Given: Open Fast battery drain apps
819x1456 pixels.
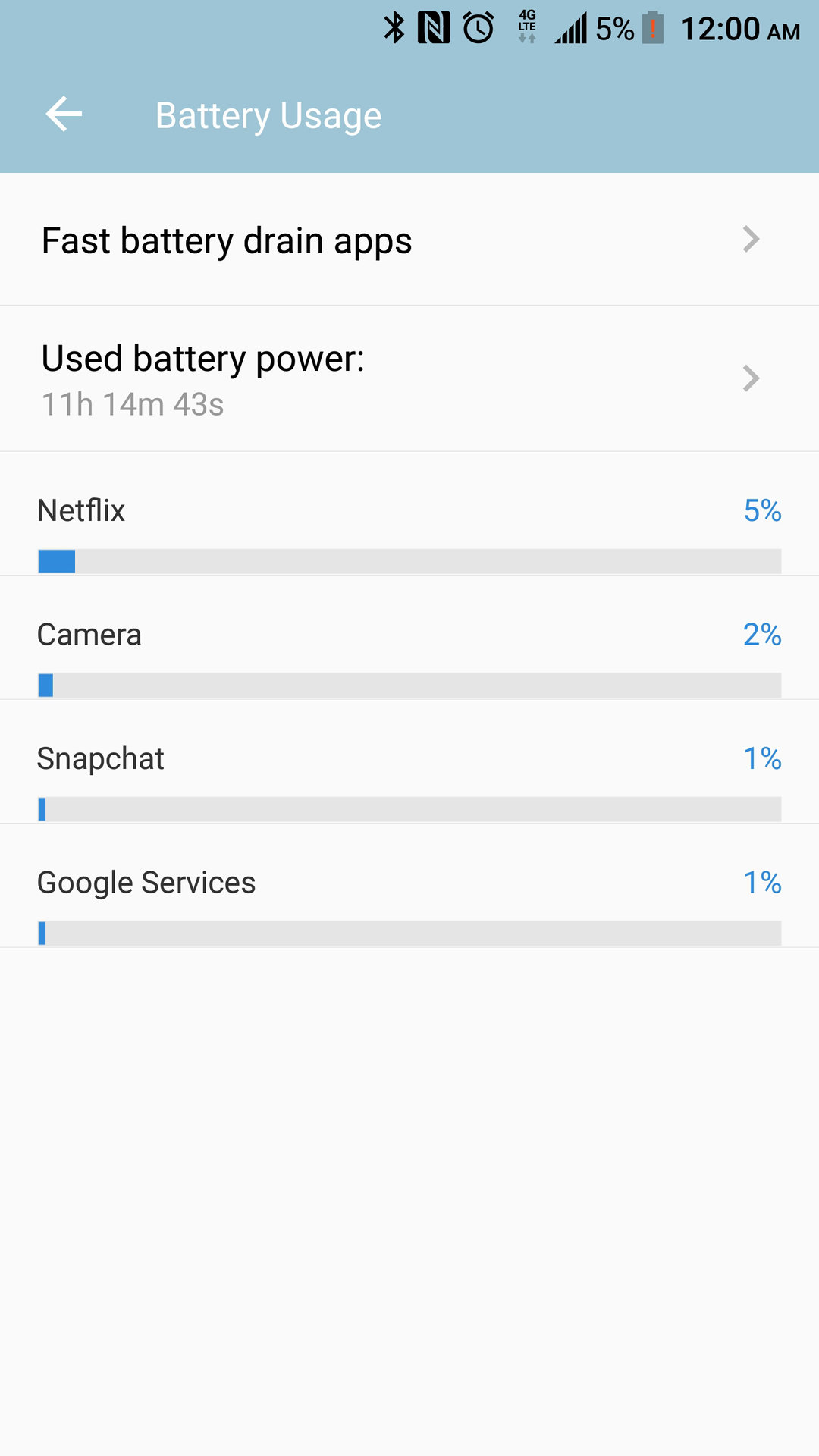Looking at the screenshot, I should 409,240.
